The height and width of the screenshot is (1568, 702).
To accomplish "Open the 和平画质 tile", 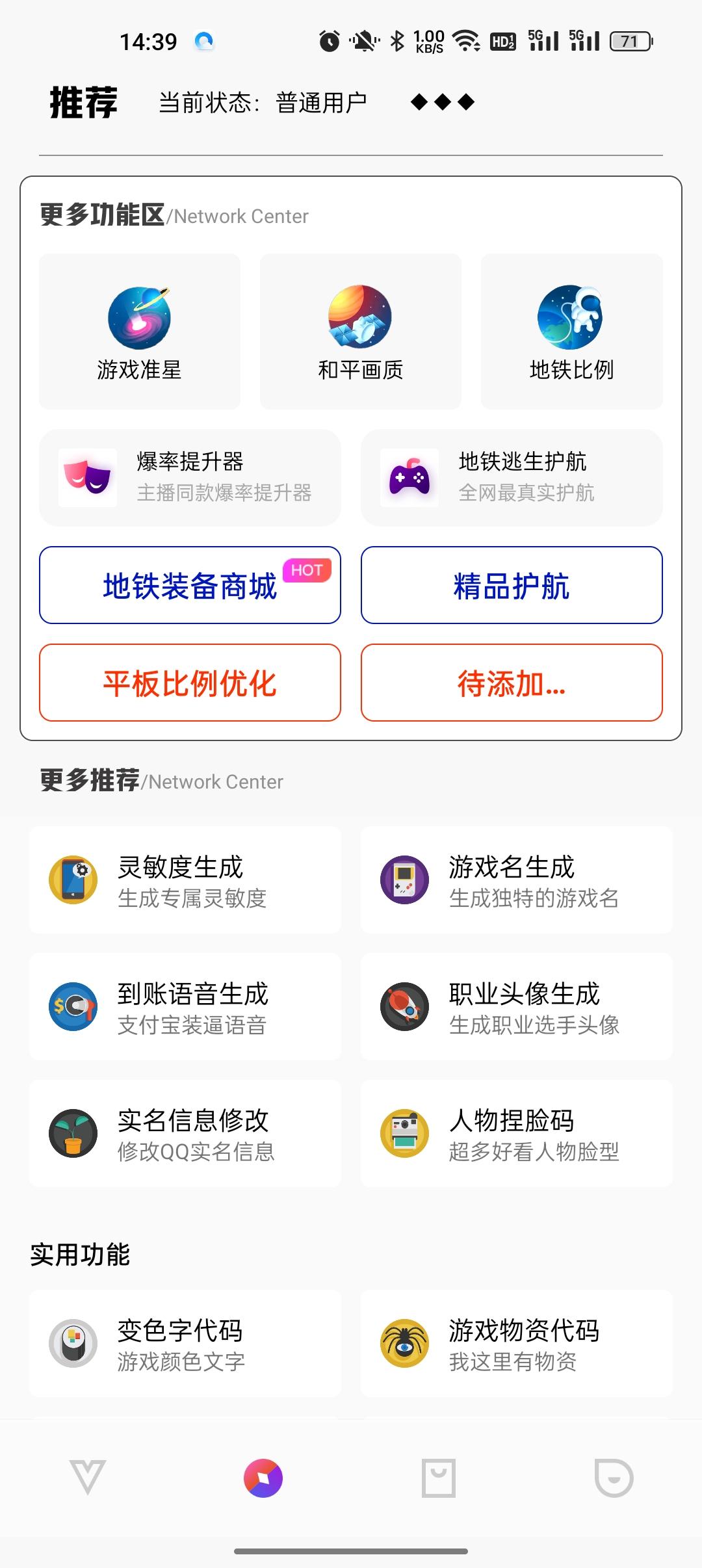I will tap(361, 332).
